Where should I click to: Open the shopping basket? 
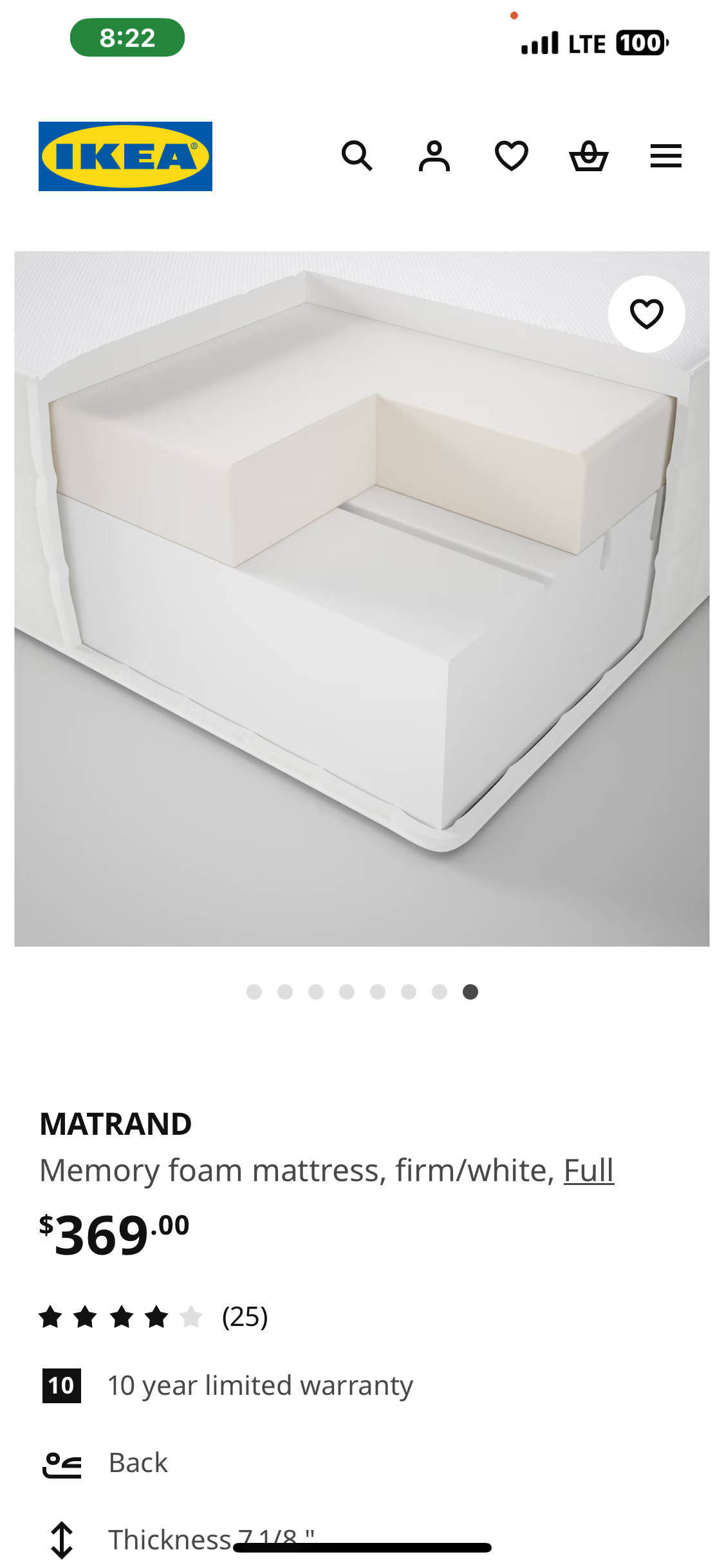click(588, 156)
